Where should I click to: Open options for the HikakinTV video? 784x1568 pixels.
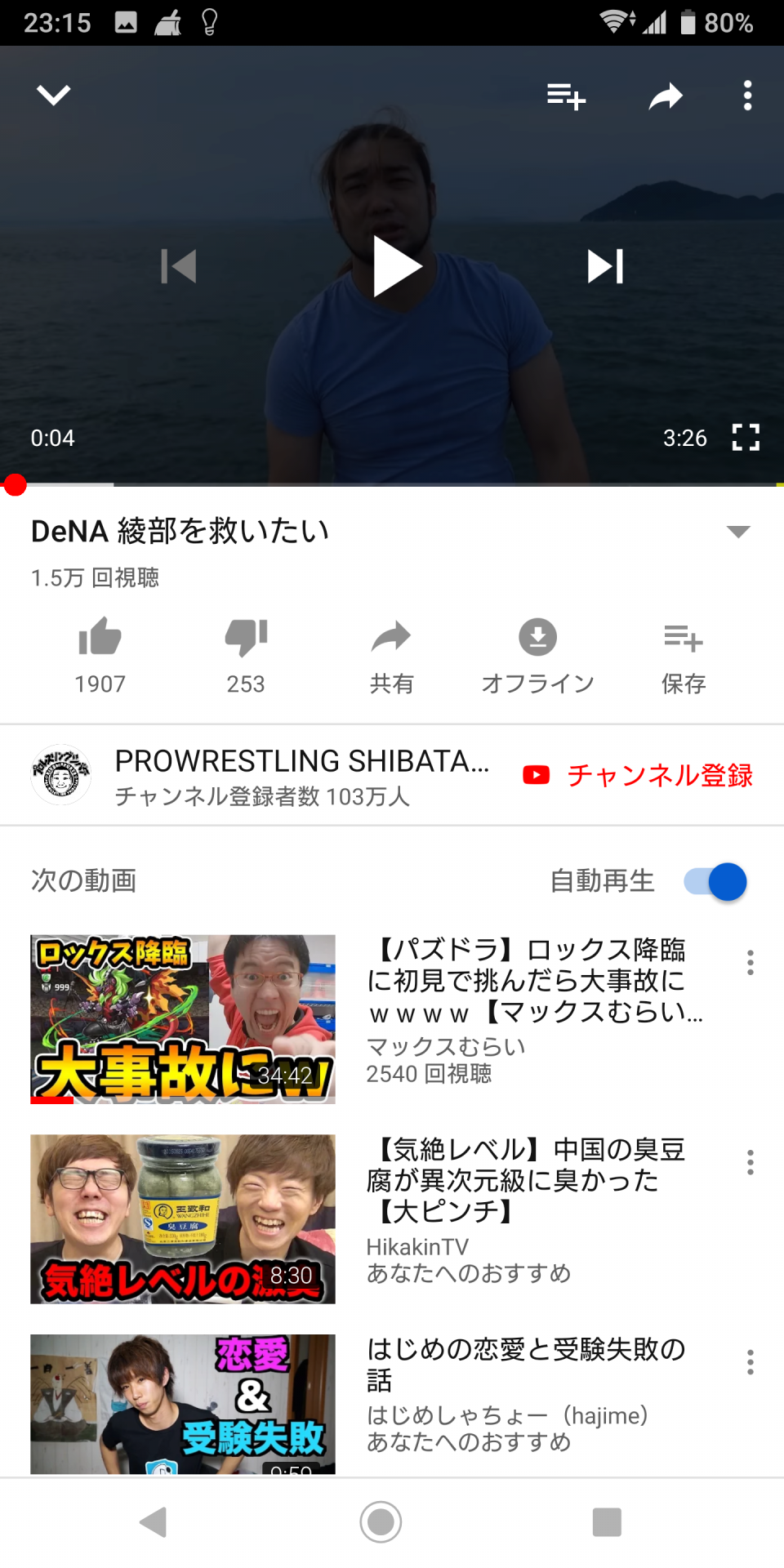click(x=750, y=1162)
